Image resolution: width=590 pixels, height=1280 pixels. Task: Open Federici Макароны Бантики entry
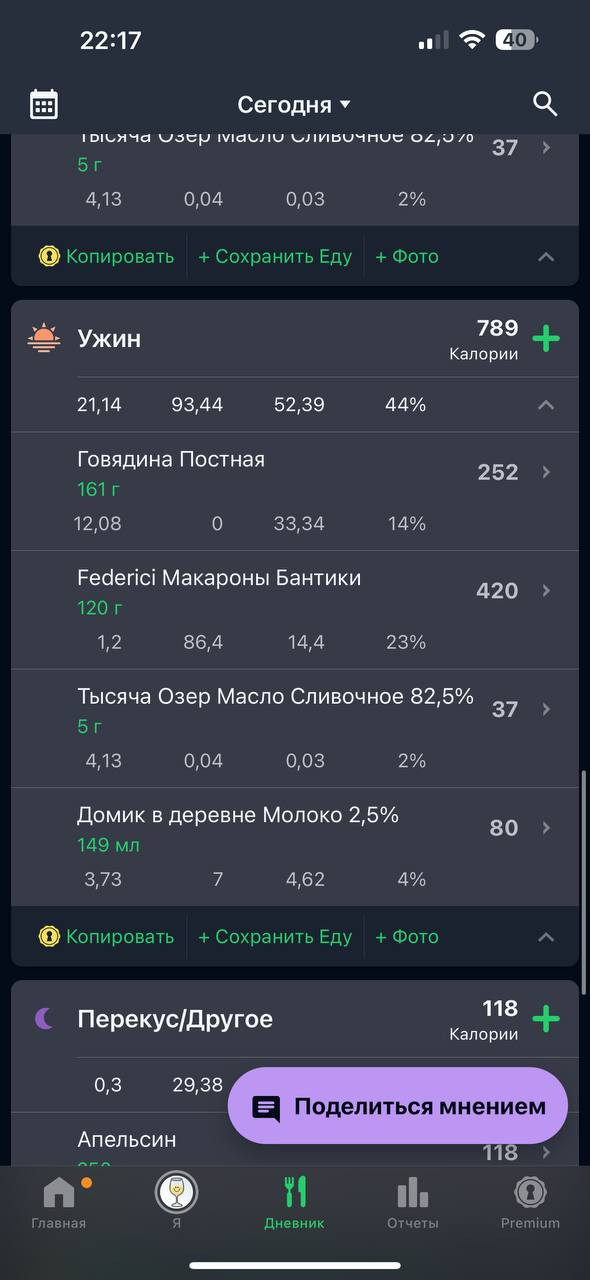pyautogui.click(x=295, y=610)
